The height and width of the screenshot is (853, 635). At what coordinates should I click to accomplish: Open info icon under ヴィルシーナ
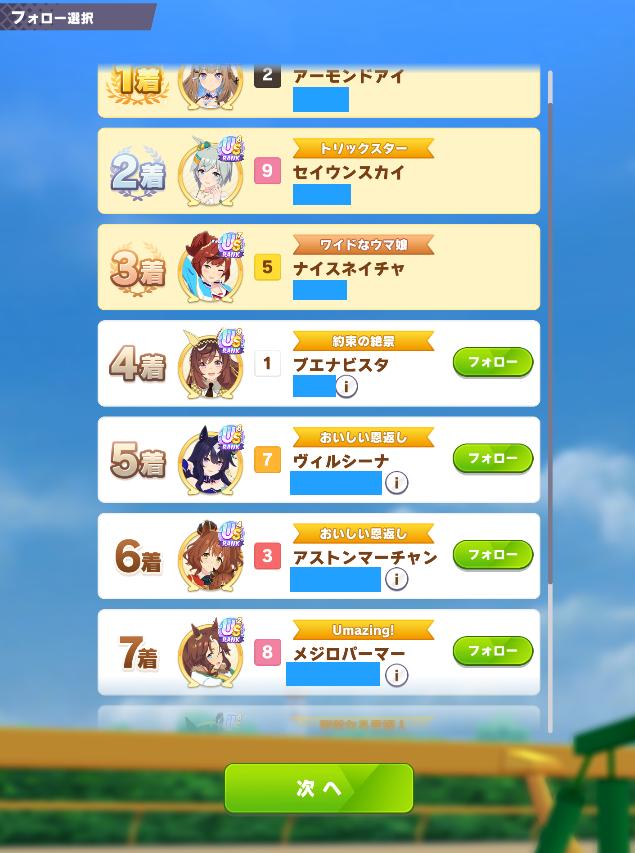point(396,483)
